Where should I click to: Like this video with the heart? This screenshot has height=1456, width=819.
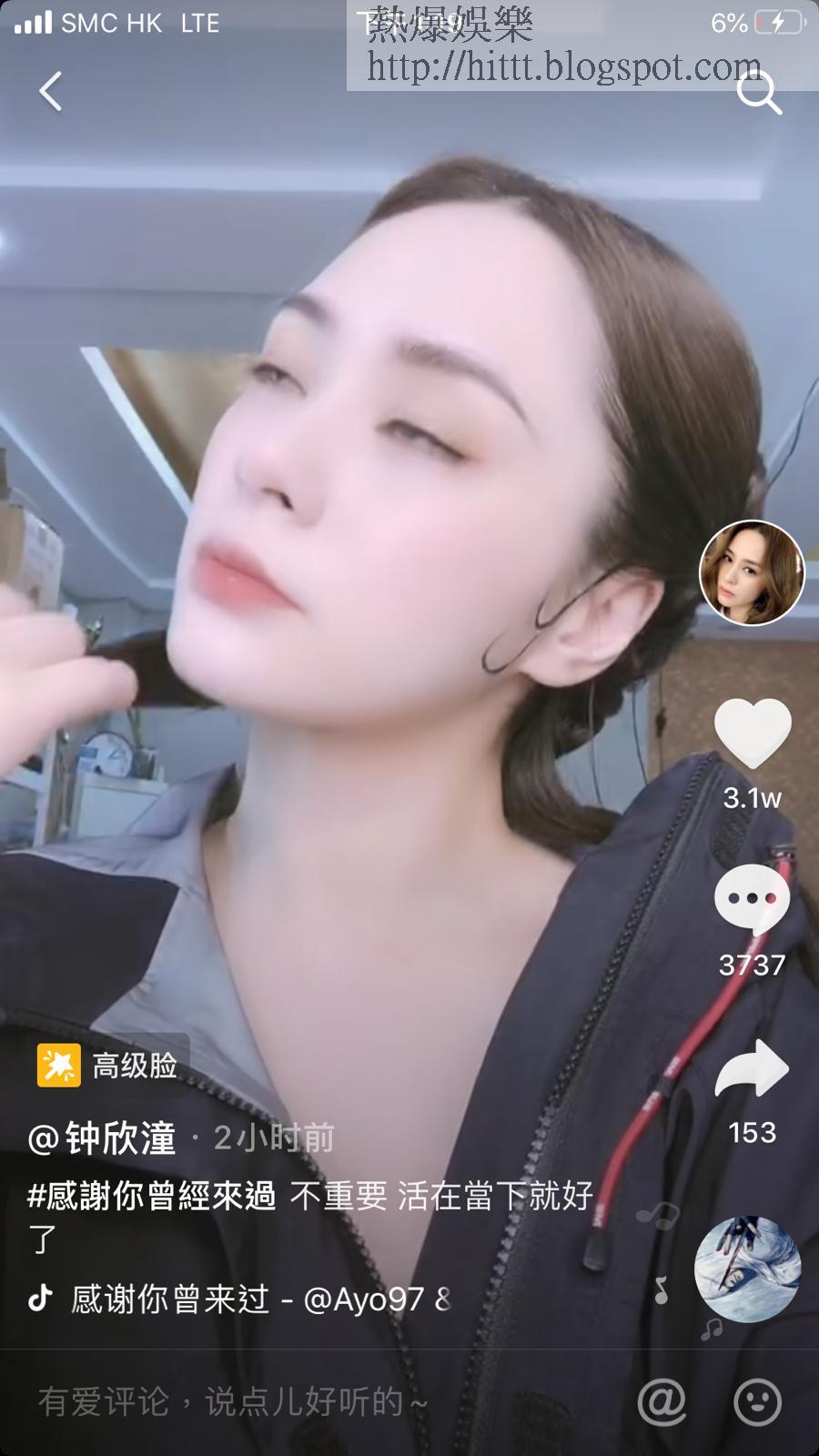click(752, 733)
